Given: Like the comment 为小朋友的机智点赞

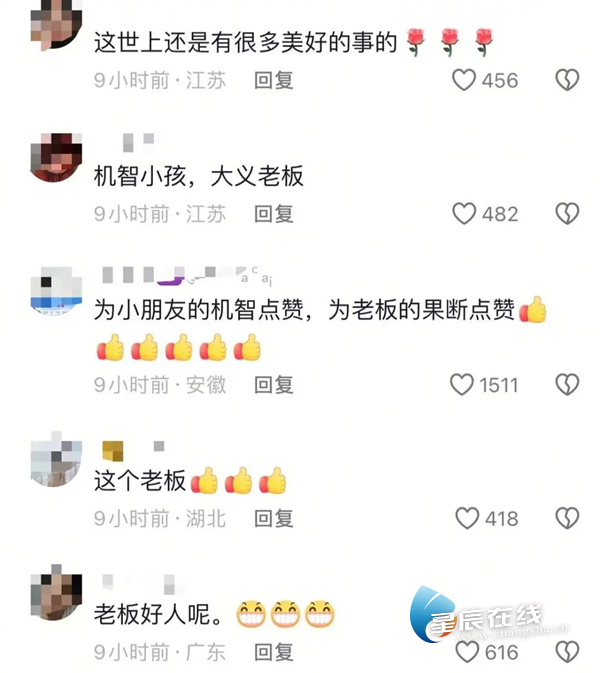Looking at the screenshot, I should [461, 384].
